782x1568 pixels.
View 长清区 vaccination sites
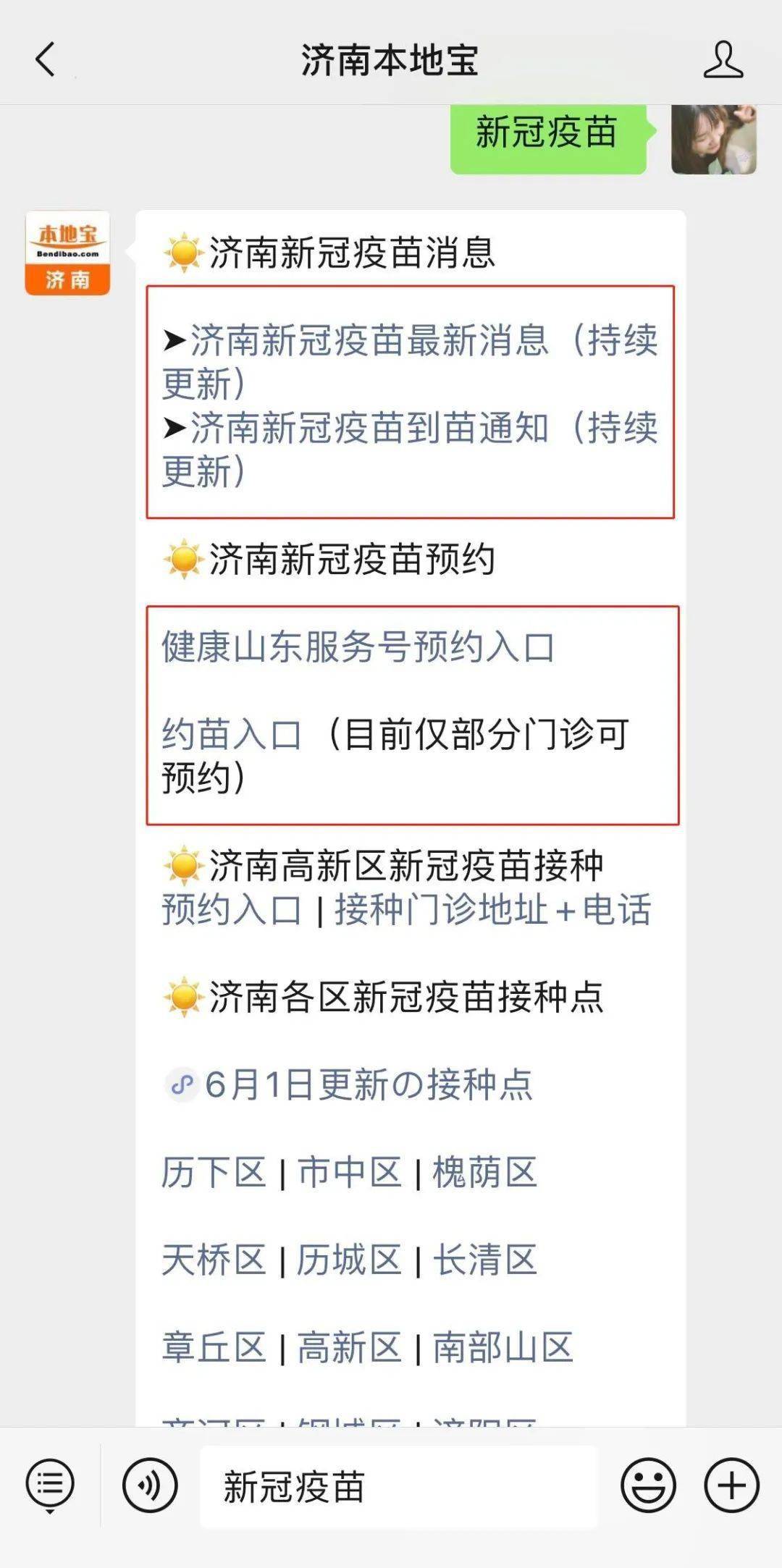(x=484, y=1260)
